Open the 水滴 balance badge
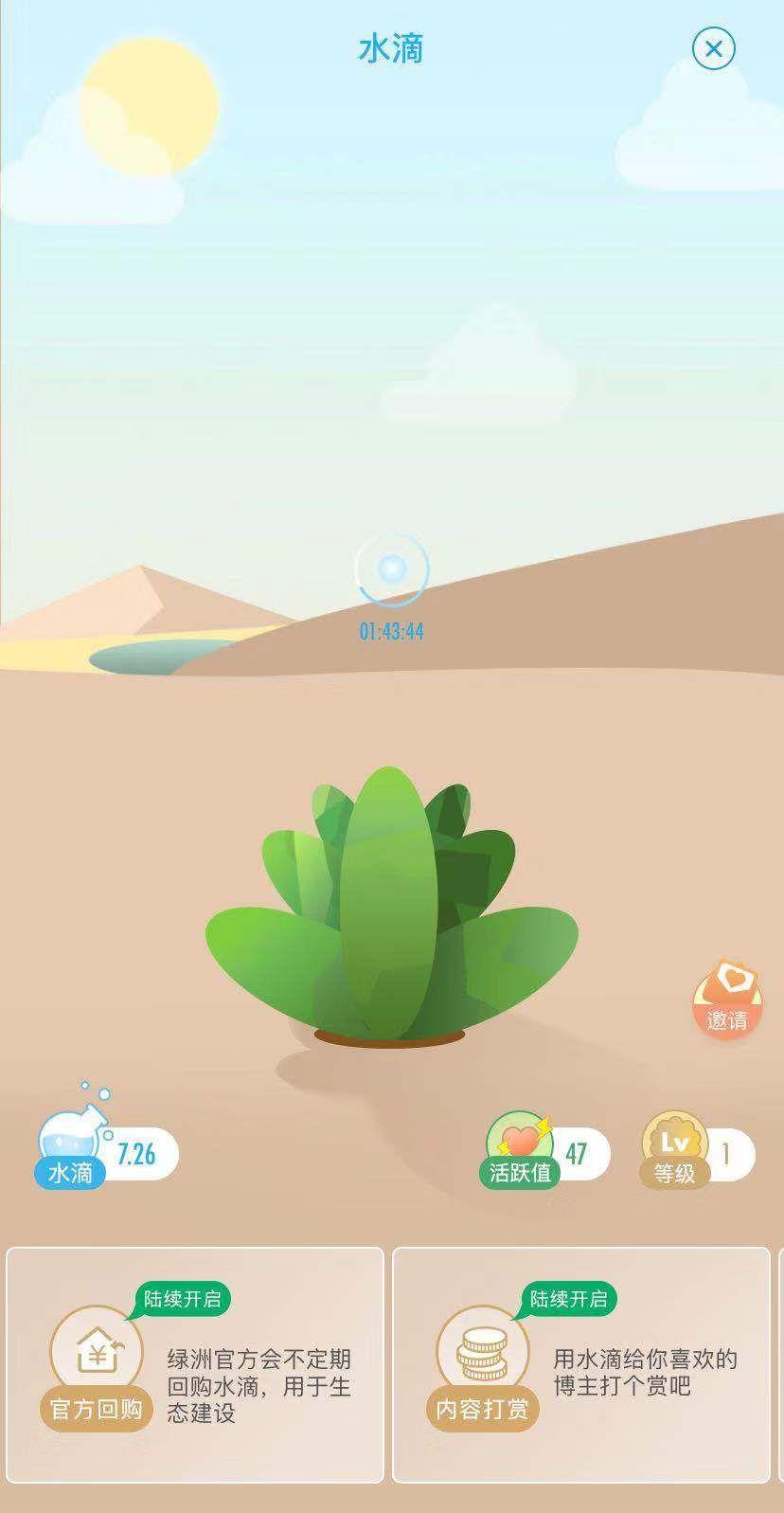The image size is (784, 1513). coord(107,1153)
